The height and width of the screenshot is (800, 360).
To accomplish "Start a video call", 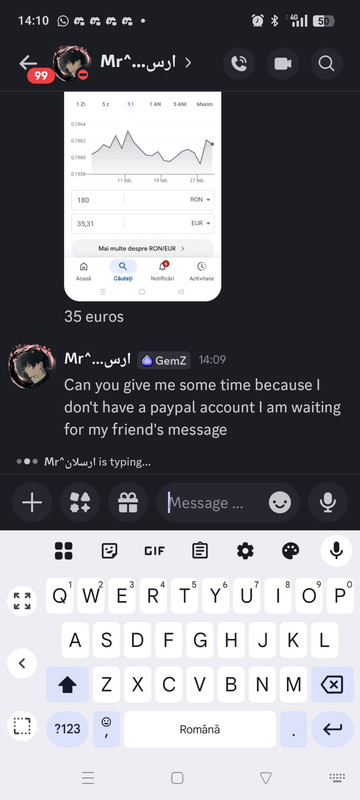I will [x=282, y=63].
